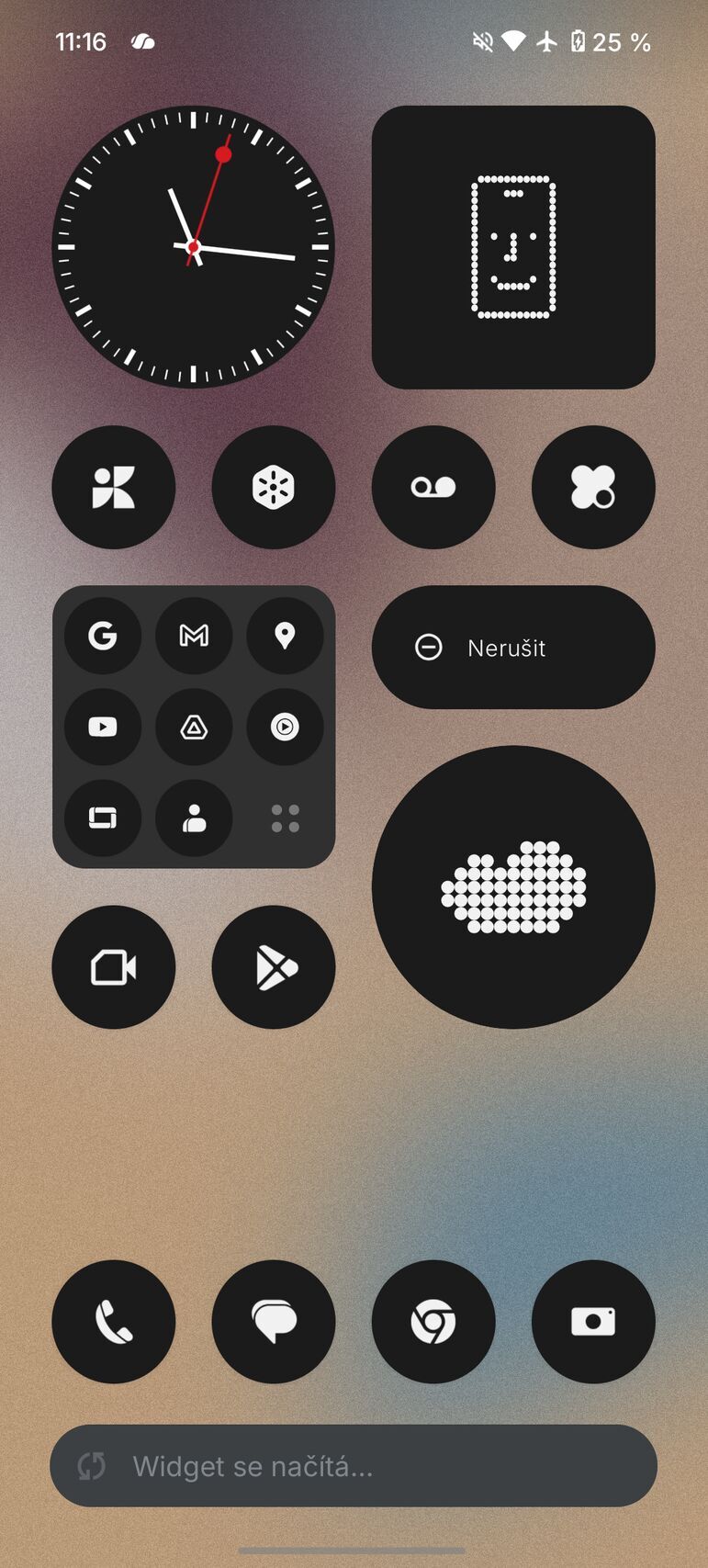Open the Camera app from the dock
The height and width of the screenshot is (1568, 708).
tap(593, 1321)
